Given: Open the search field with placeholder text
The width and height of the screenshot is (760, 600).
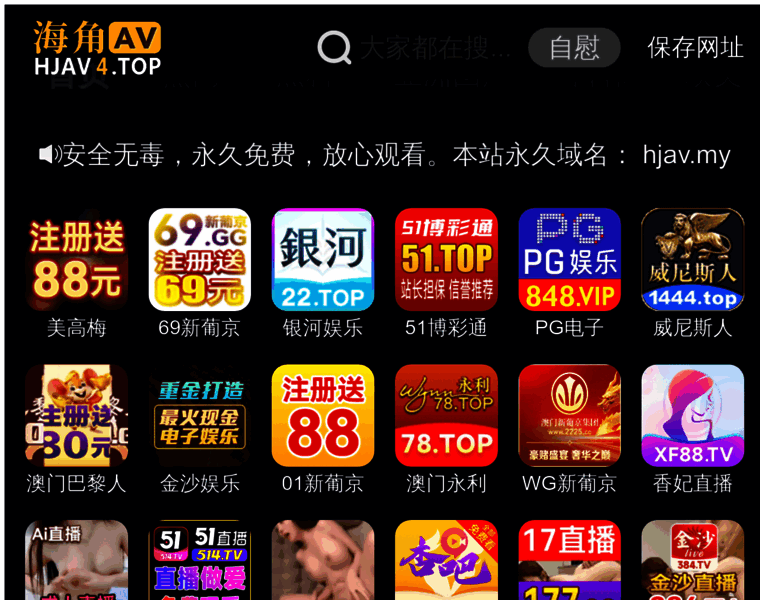Looking at the screenshot, I should [435, 47].
